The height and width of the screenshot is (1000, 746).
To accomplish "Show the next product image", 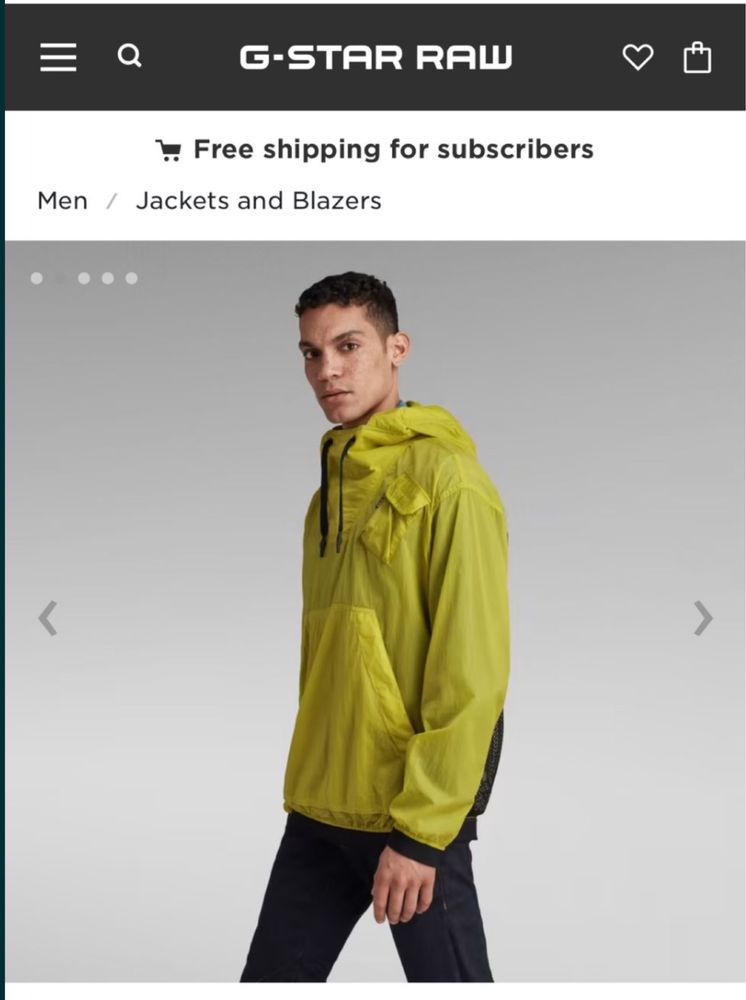I will (703, 619).
